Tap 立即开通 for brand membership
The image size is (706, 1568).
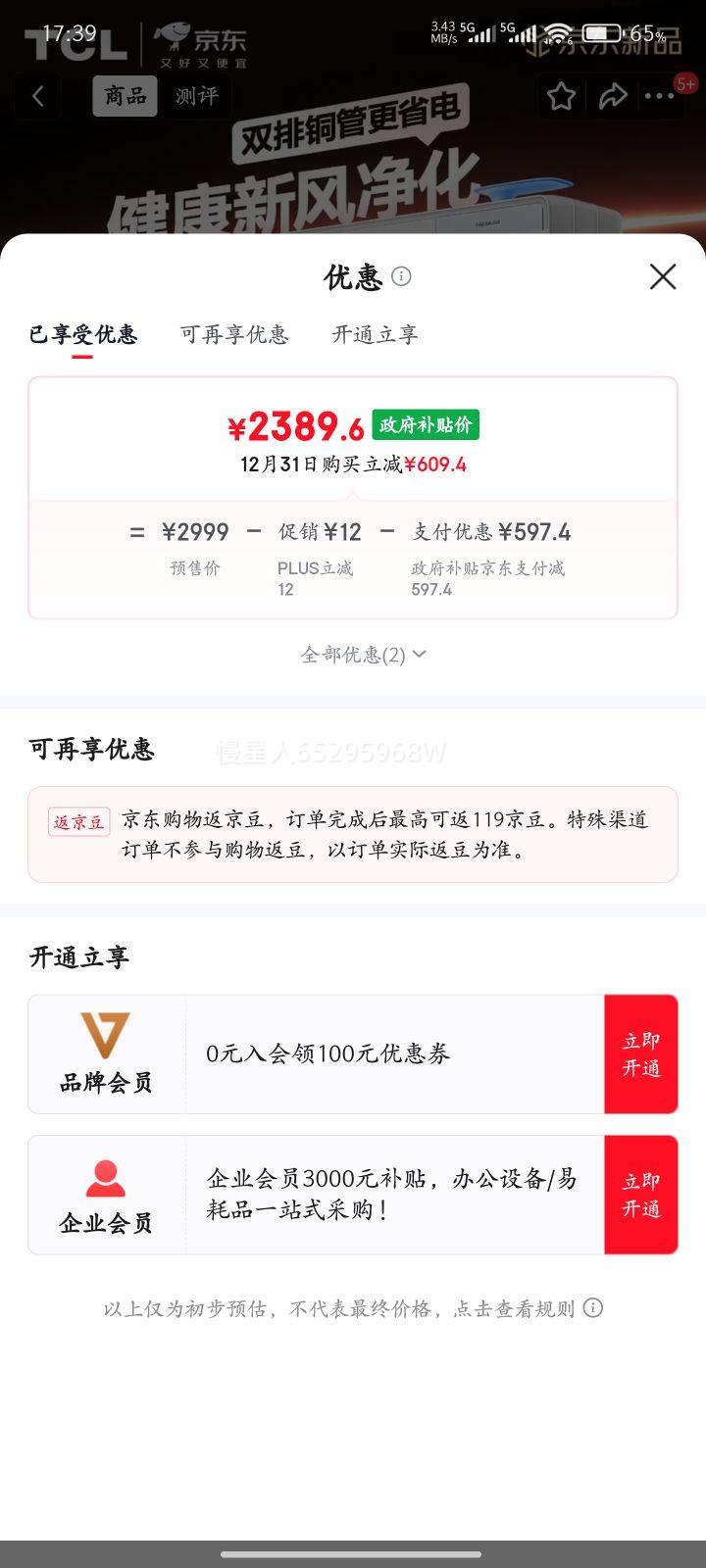tap(640, 1053)
